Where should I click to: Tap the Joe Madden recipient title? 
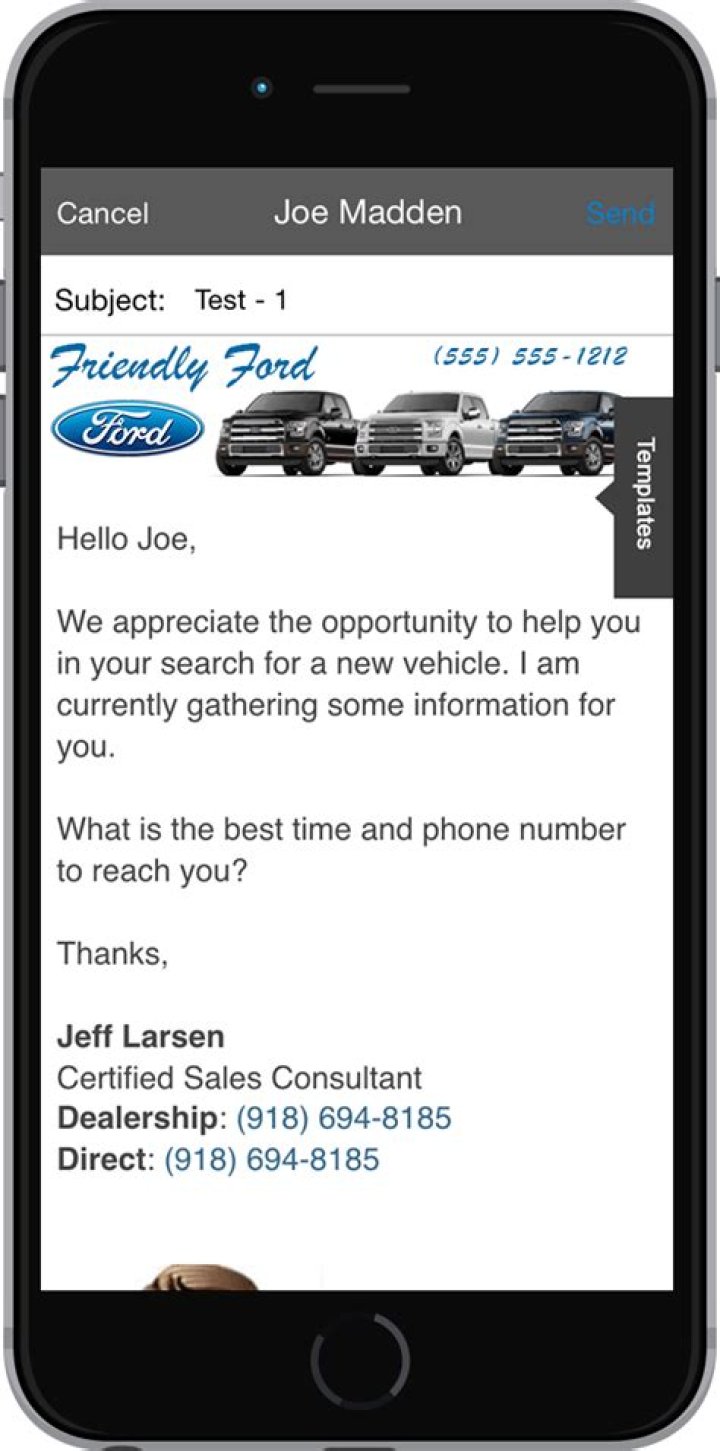[368, 212]
